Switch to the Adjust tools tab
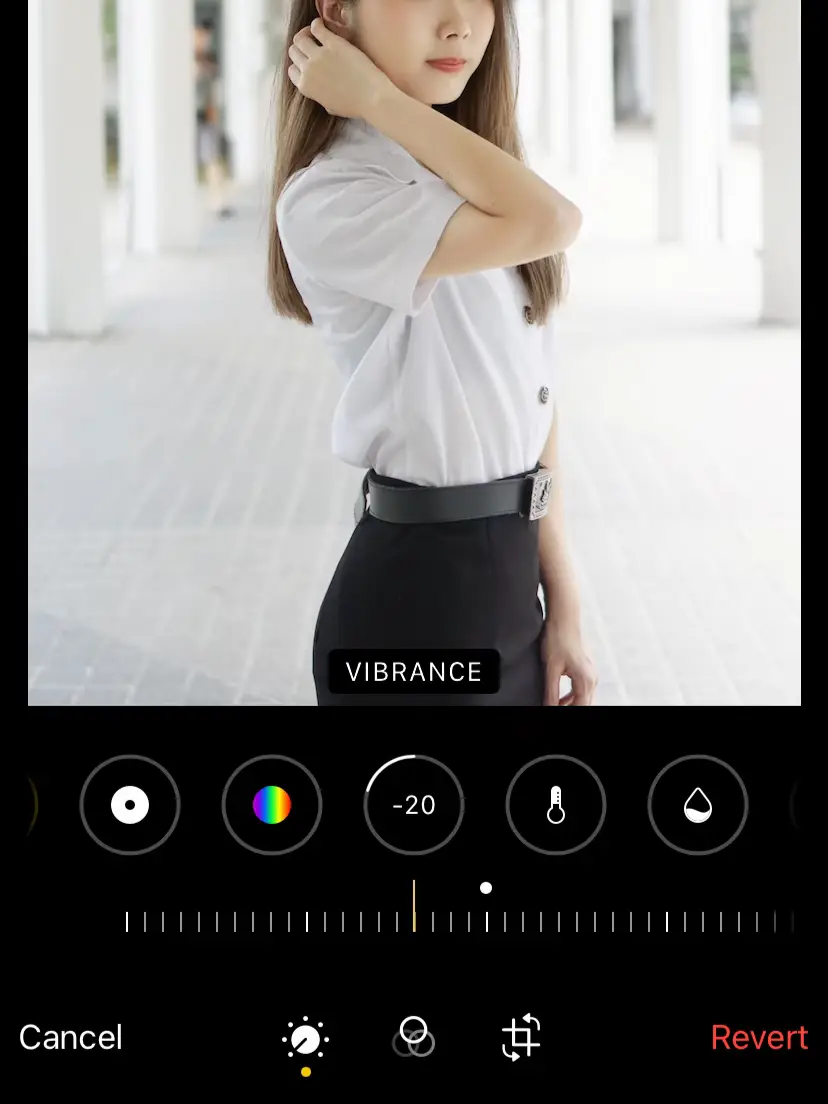Screen dimensions: 828x1104 [305, 1040]
